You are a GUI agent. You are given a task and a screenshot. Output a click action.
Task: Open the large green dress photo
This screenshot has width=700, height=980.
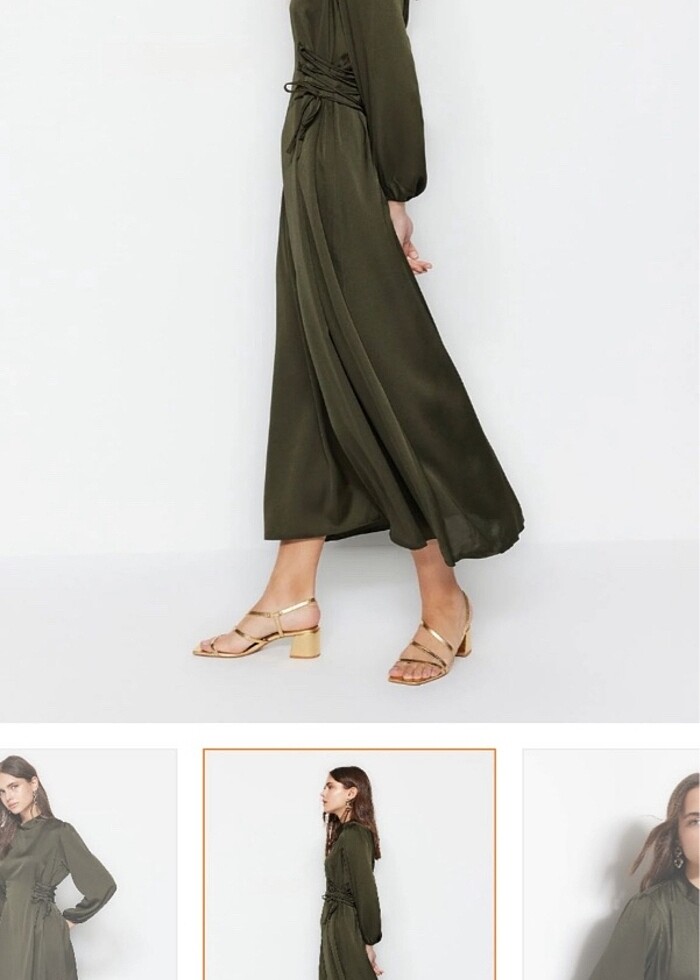pyautogui.click(x=350, y=360)
